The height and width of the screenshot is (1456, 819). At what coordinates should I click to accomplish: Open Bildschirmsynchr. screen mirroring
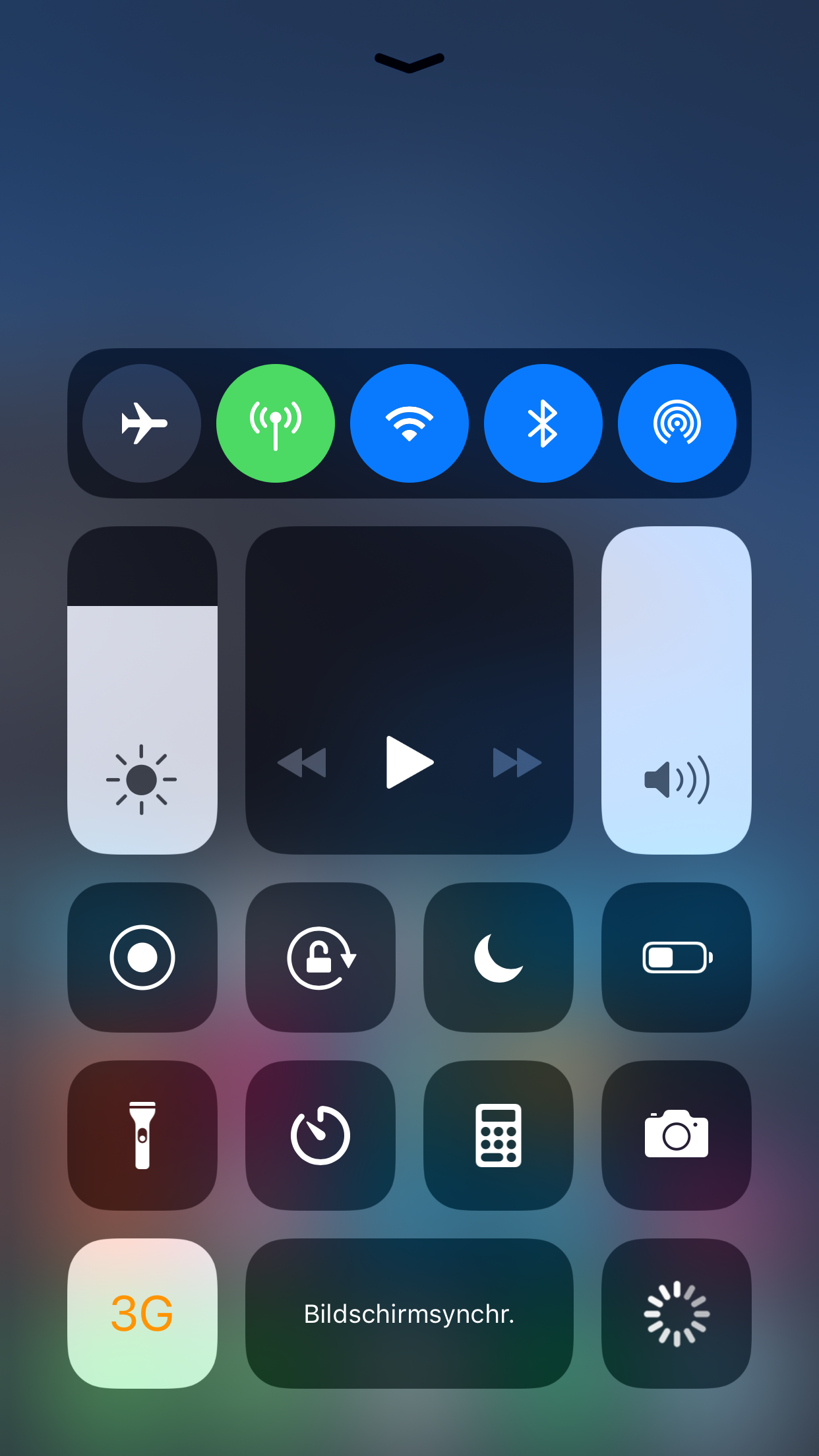pos(409,1314)
